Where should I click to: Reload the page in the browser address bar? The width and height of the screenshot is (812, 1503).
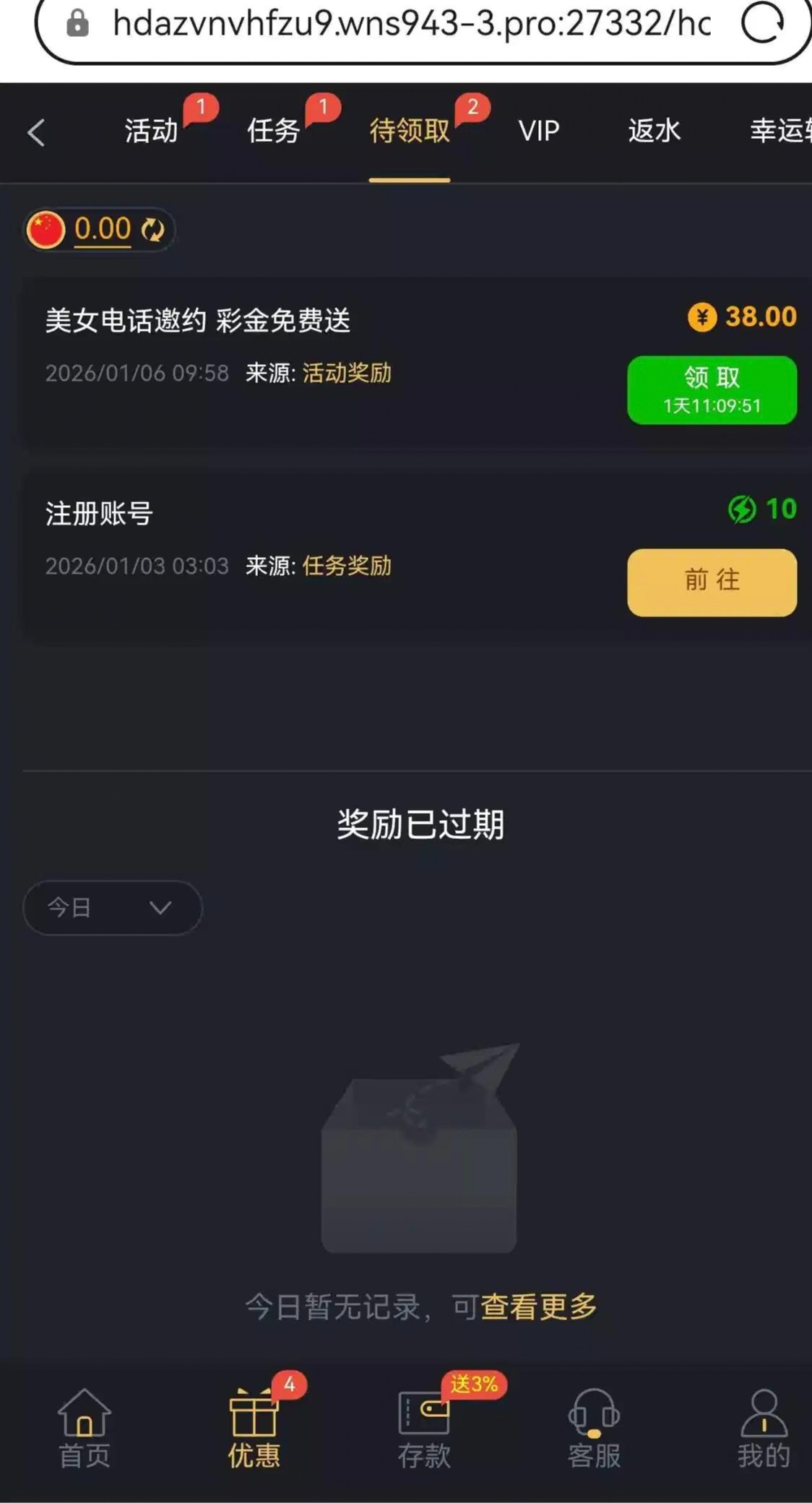click(763, 23)
